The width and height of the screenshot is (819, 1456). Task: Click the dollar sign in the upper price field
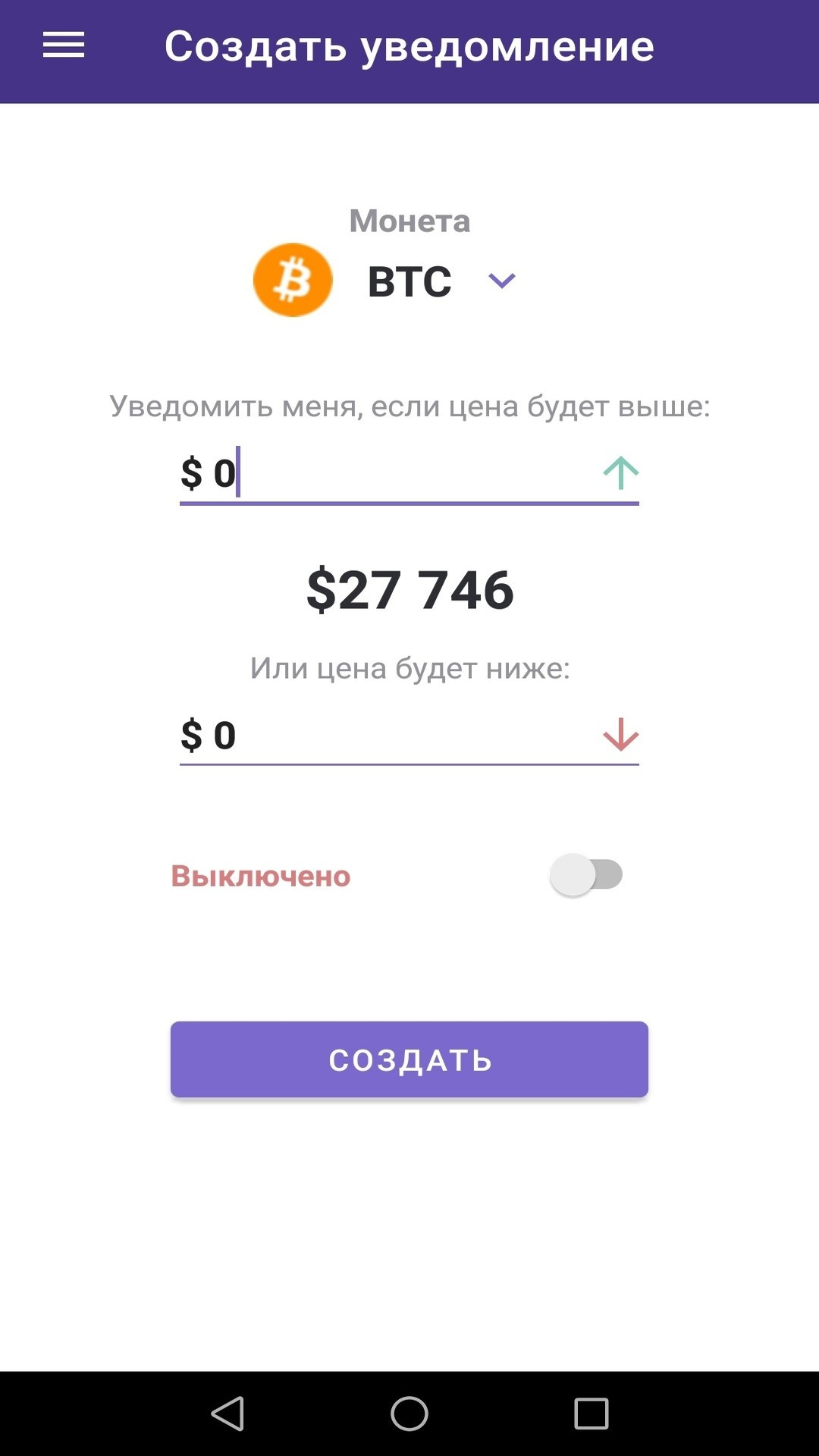(x=190, y=474)
